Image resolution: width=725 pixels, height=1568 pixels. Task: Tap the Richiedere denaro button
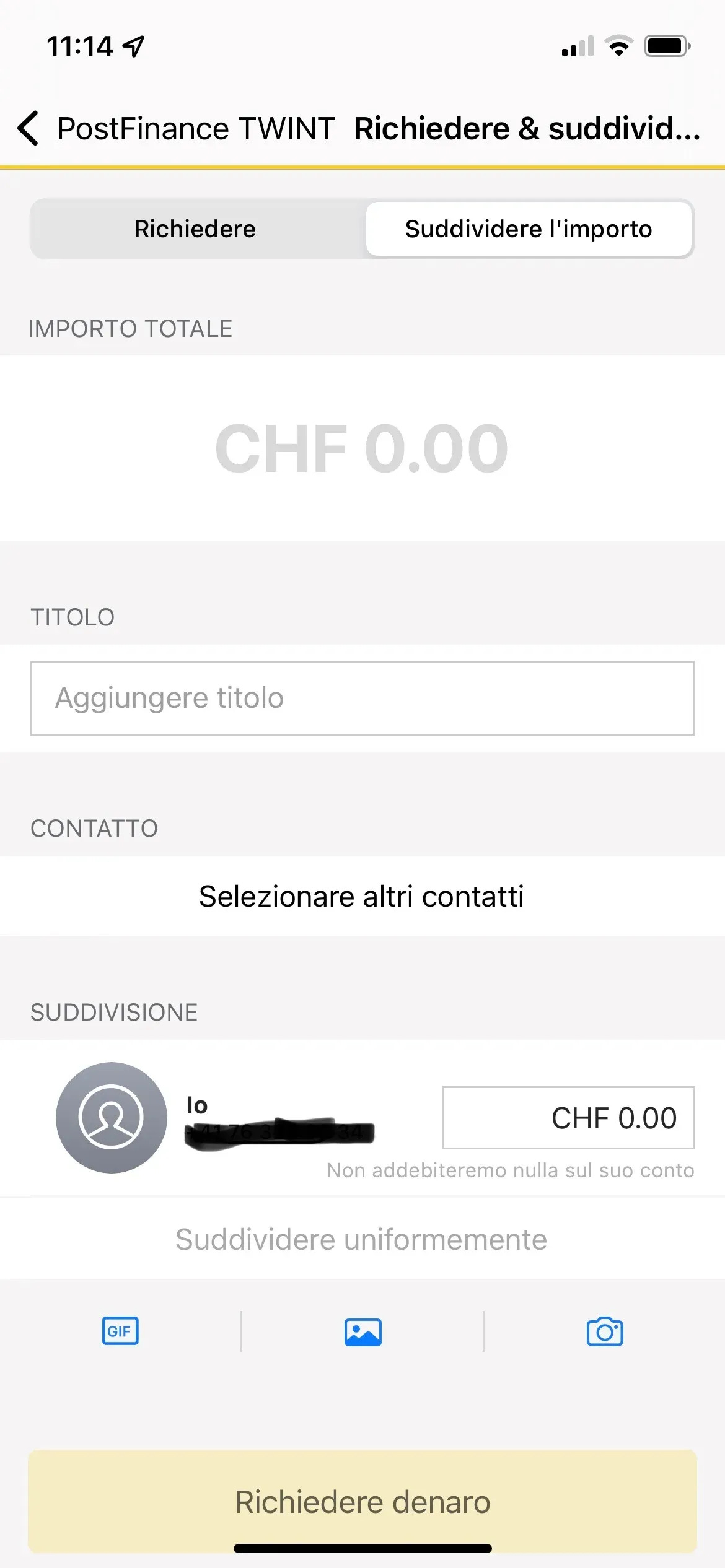click(362, 1501)
